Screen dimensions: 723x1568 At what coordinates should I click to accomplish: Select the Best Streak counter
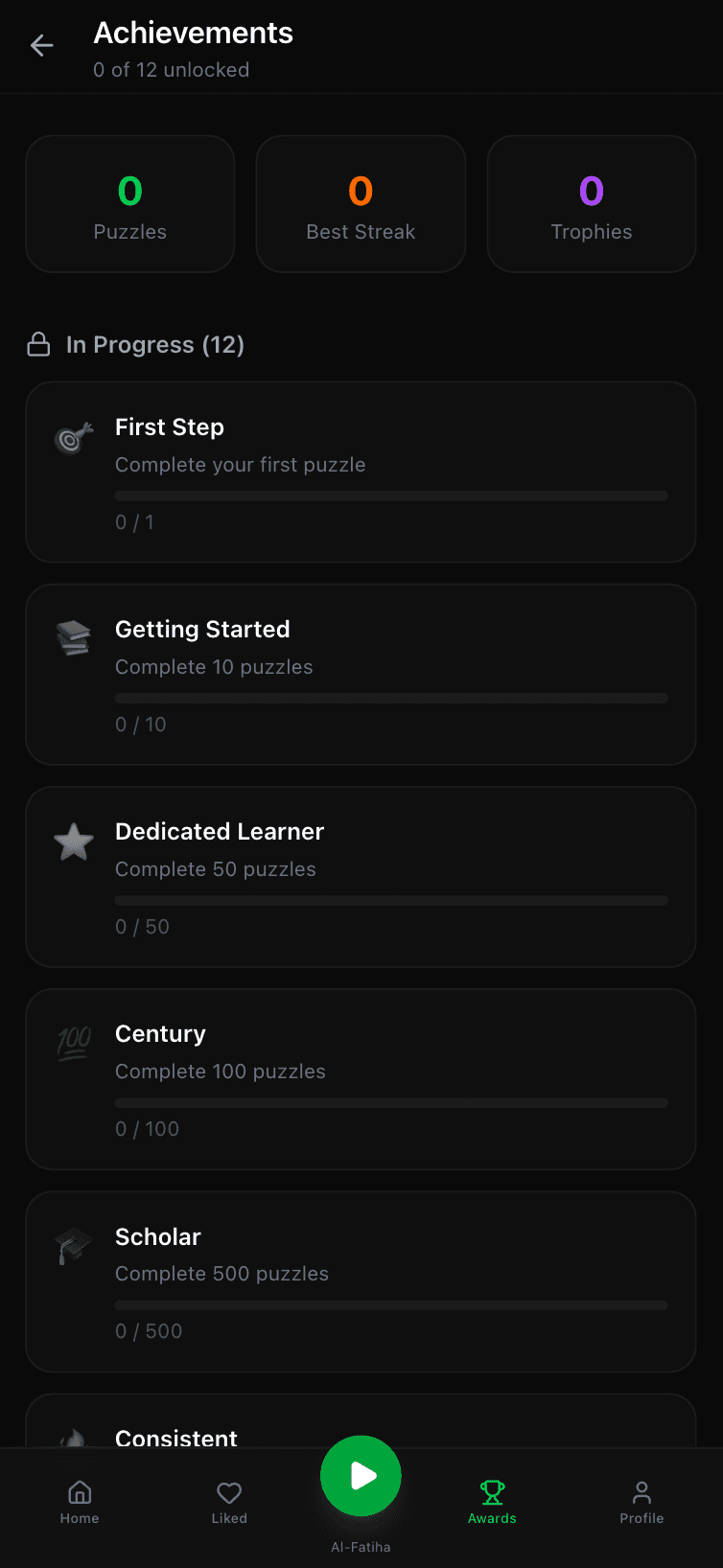(x=361, y=203)
